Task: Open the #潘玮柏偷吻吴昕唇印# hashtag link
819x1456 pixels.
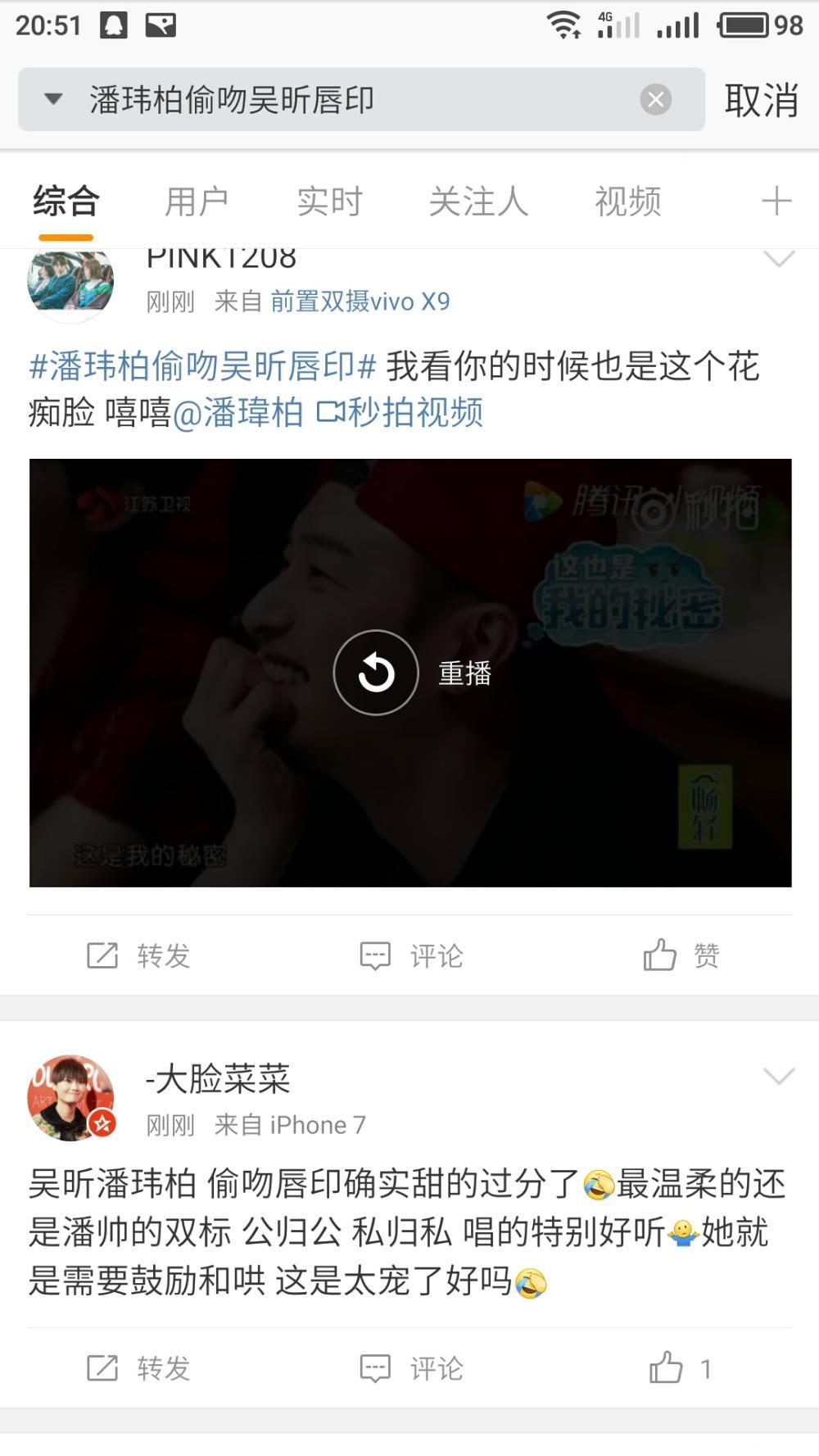Action: (203, 366)
